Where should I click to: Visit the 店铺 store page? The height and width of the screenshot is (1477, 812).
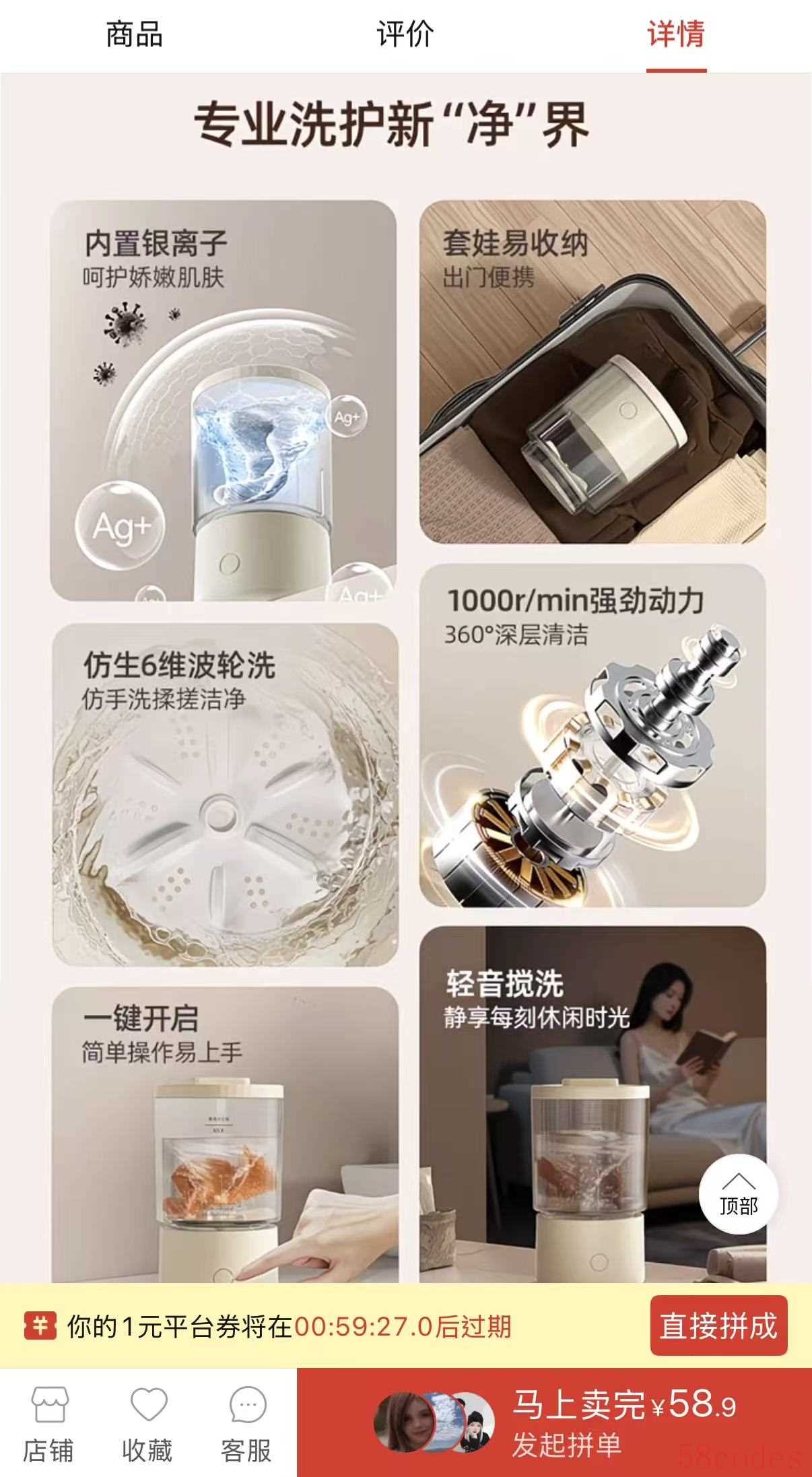click(x=48, y=1422)
